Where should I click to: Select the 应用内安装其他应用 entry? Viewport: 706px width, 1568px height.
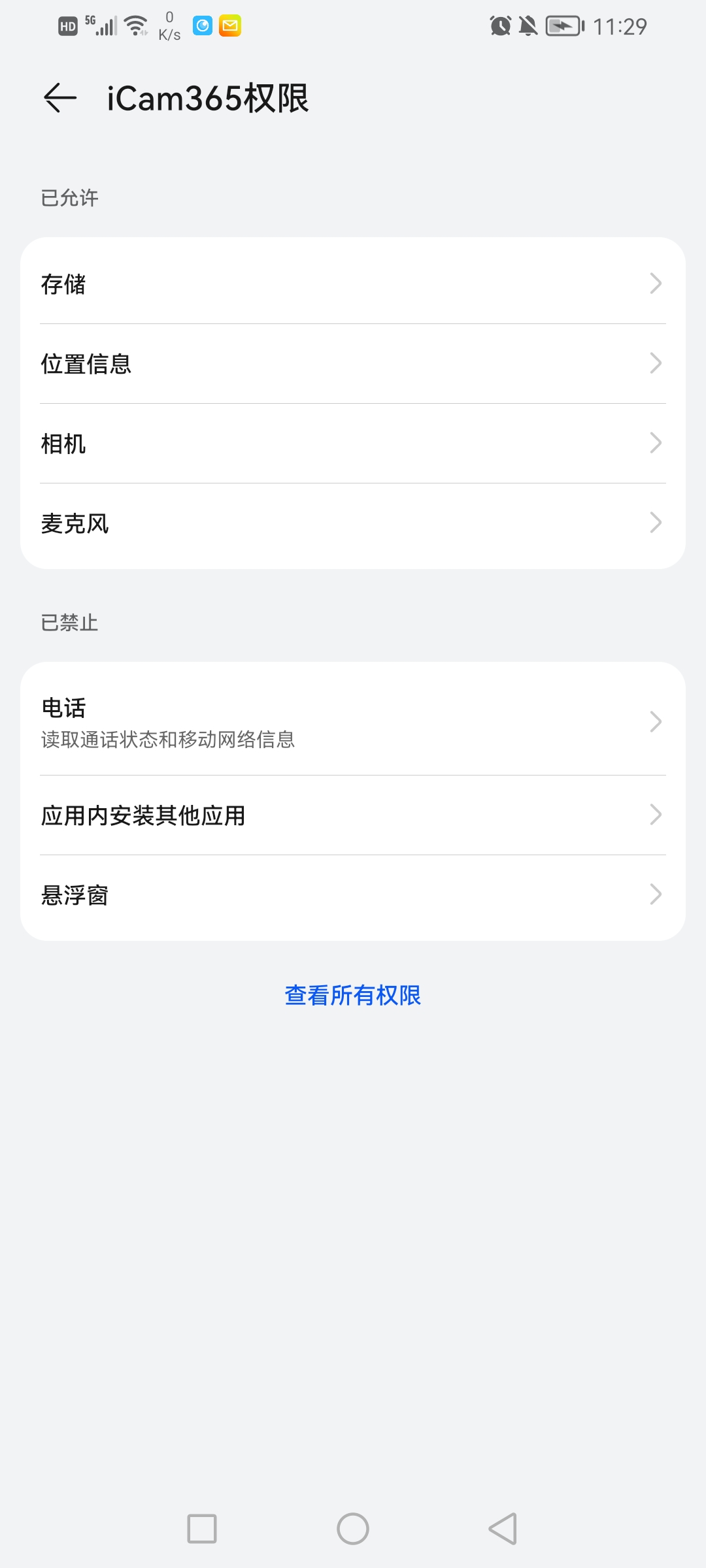(x=353, y=815)
